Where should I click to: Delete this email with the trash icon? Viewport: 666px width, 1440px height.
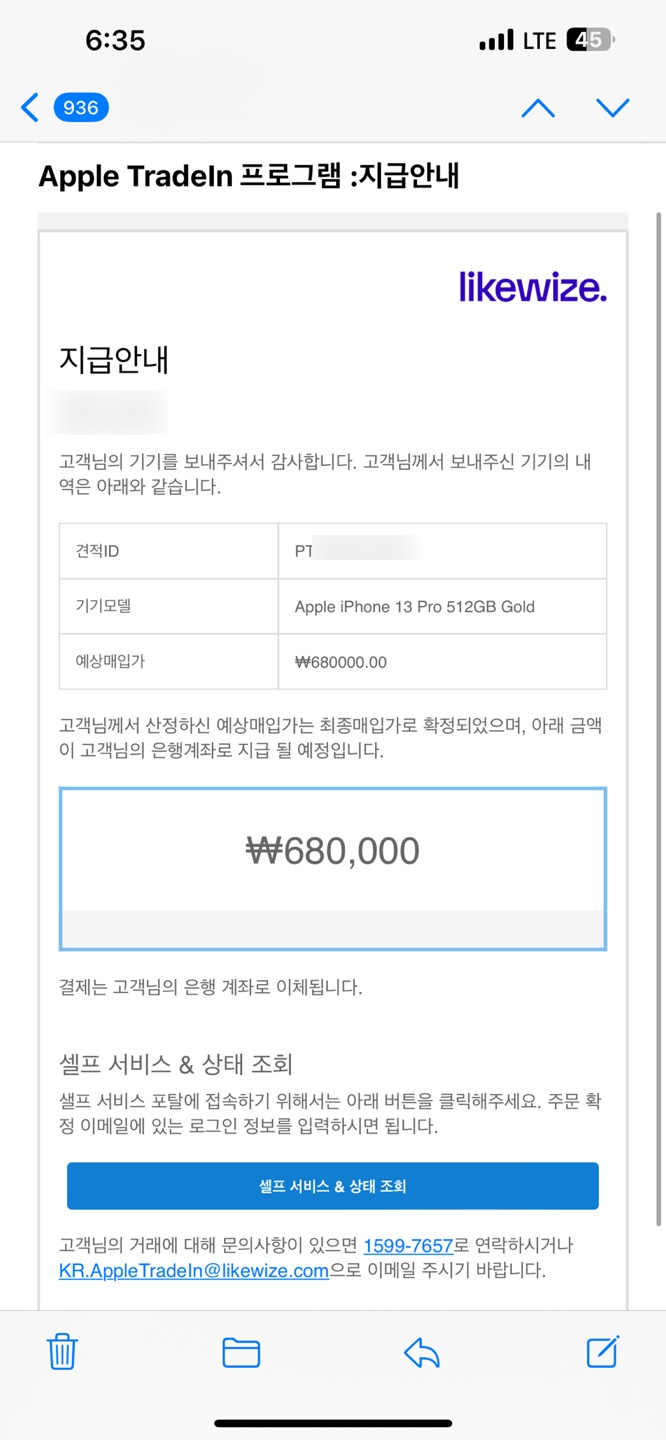[62, 1352]
